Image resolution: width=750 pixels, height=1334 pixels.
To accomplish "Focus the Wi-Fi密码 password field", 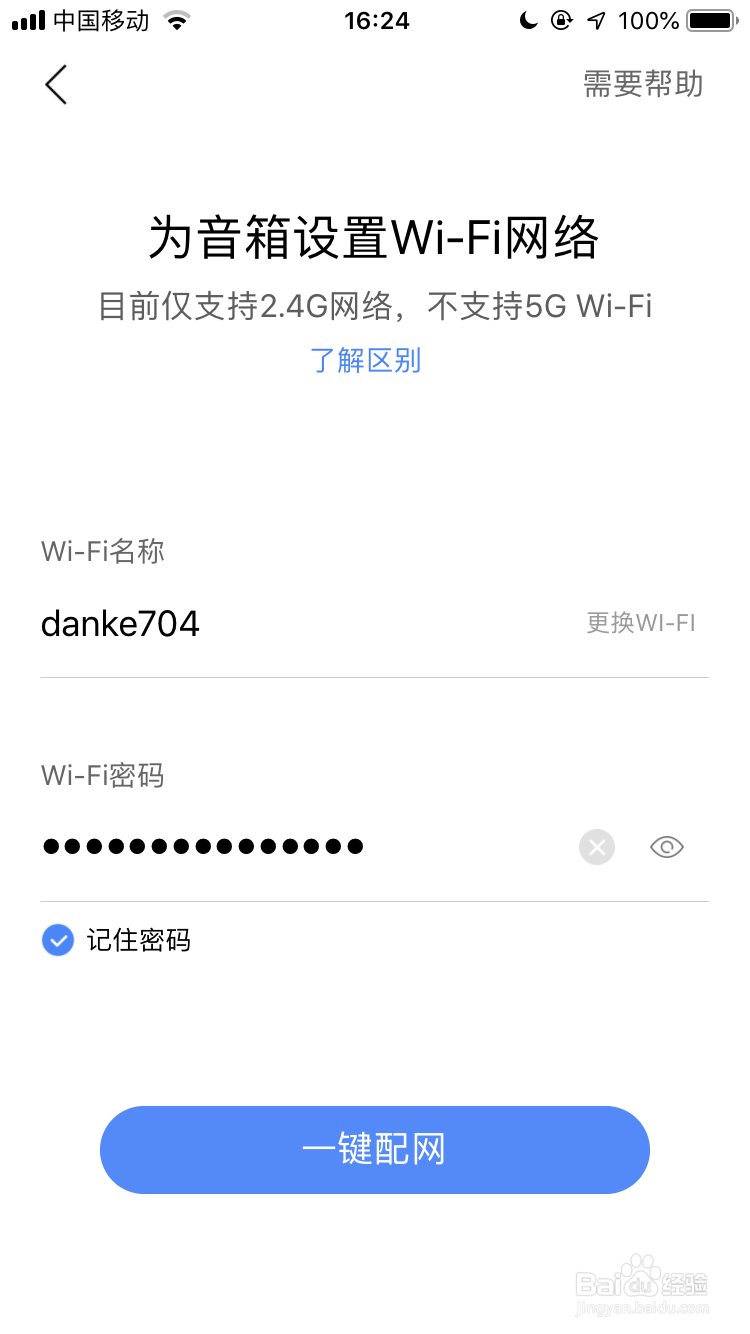I will pos(300,847).
